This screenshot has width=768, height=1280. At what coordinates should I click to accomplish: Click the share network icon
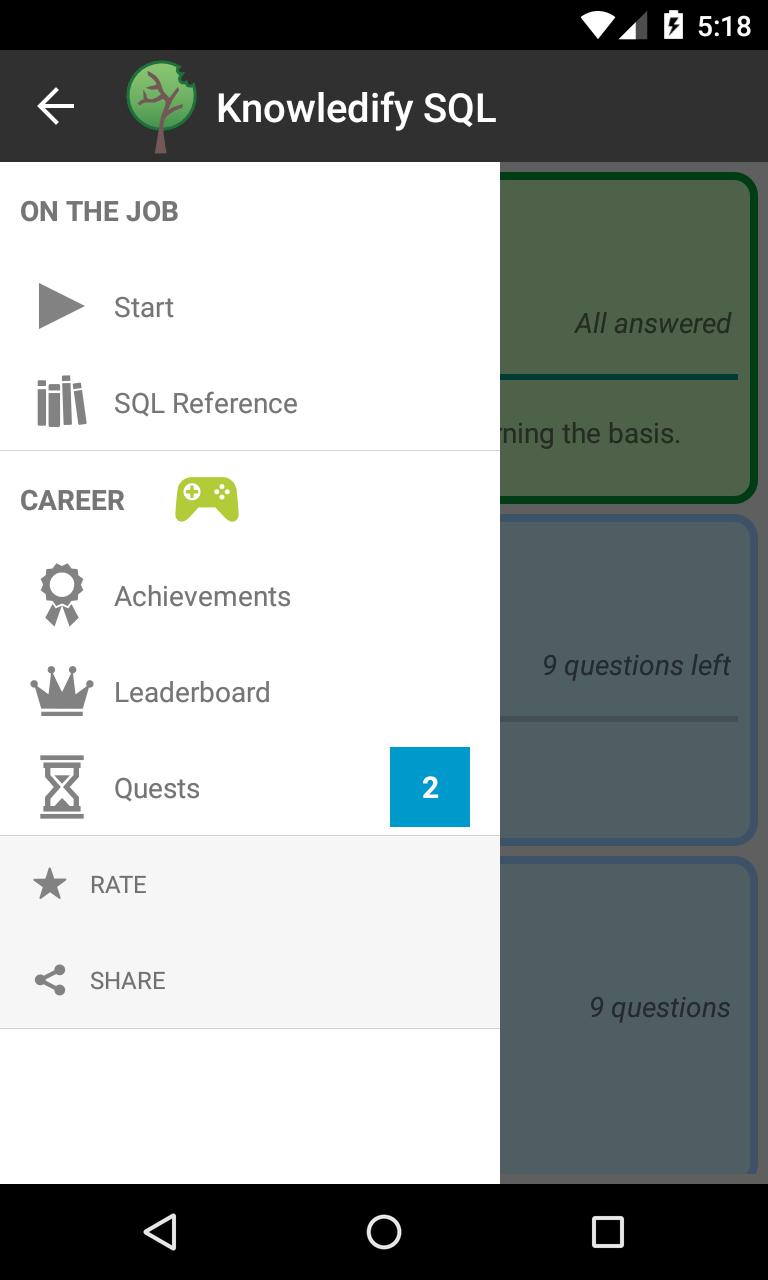(x=49, y=980)
